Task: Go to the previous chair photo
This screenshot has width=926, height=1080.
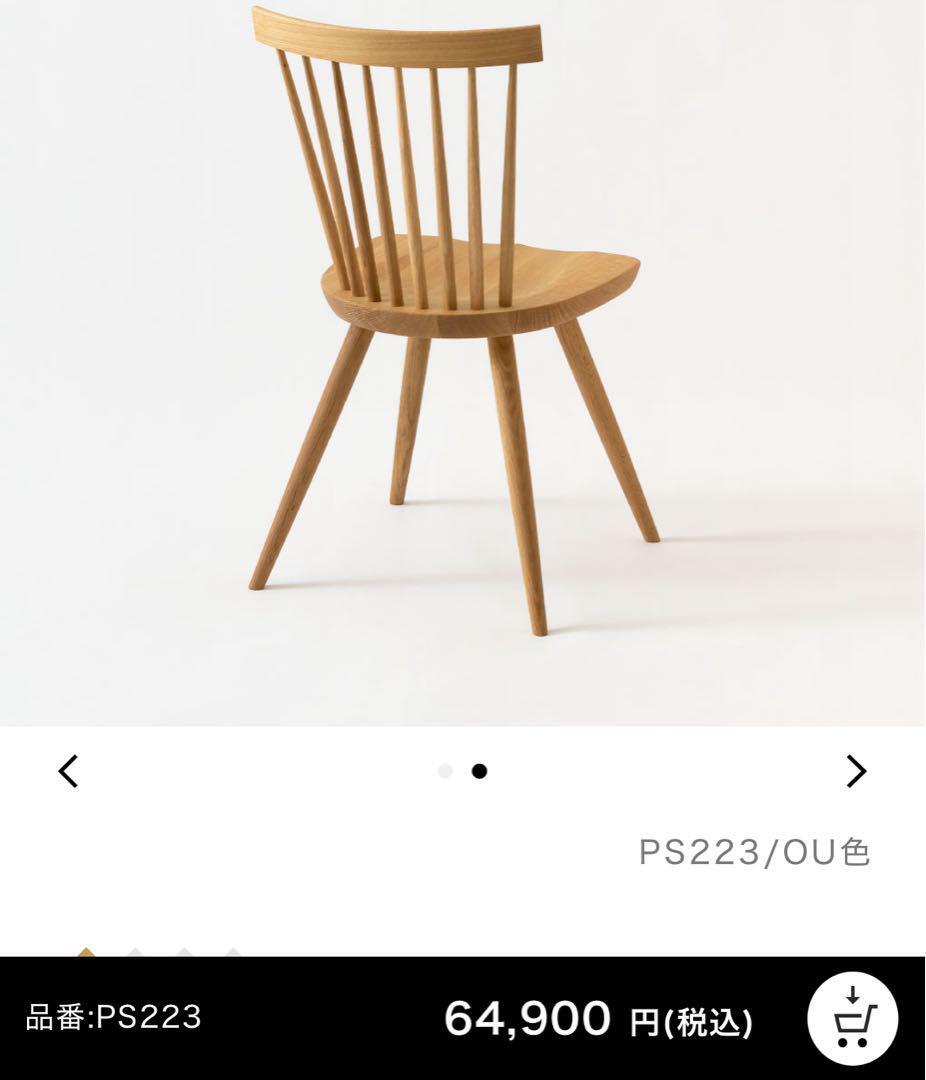Action: tap(68, 771)
